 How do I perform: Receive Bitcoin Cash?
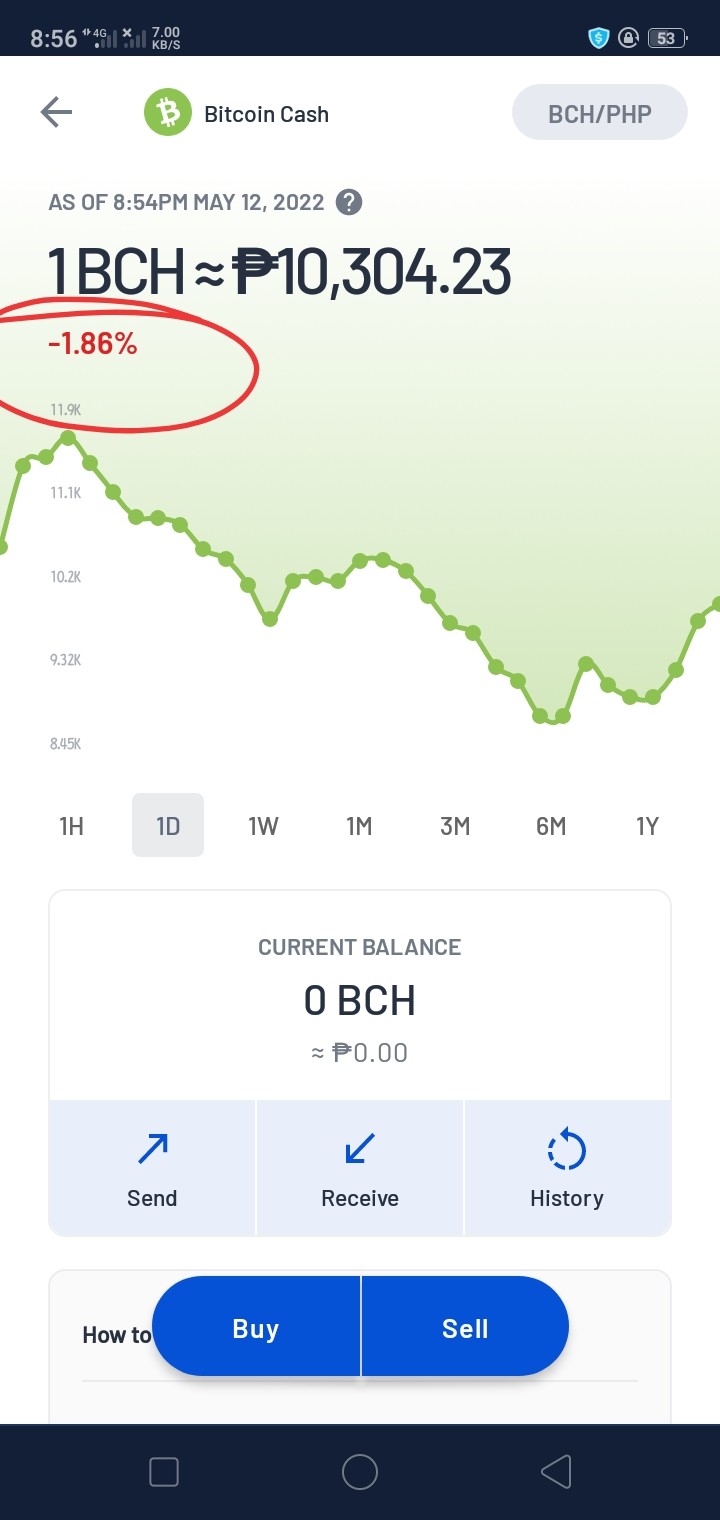click(x=360, y=1168)
